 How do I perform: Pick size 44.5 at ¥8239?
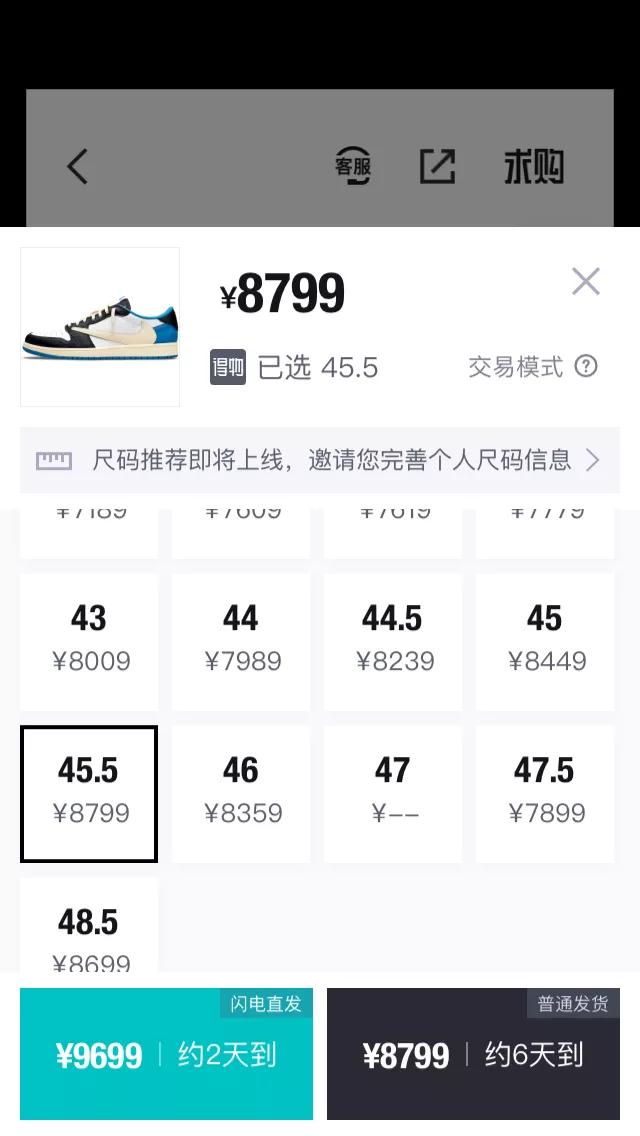pos(393,640)
